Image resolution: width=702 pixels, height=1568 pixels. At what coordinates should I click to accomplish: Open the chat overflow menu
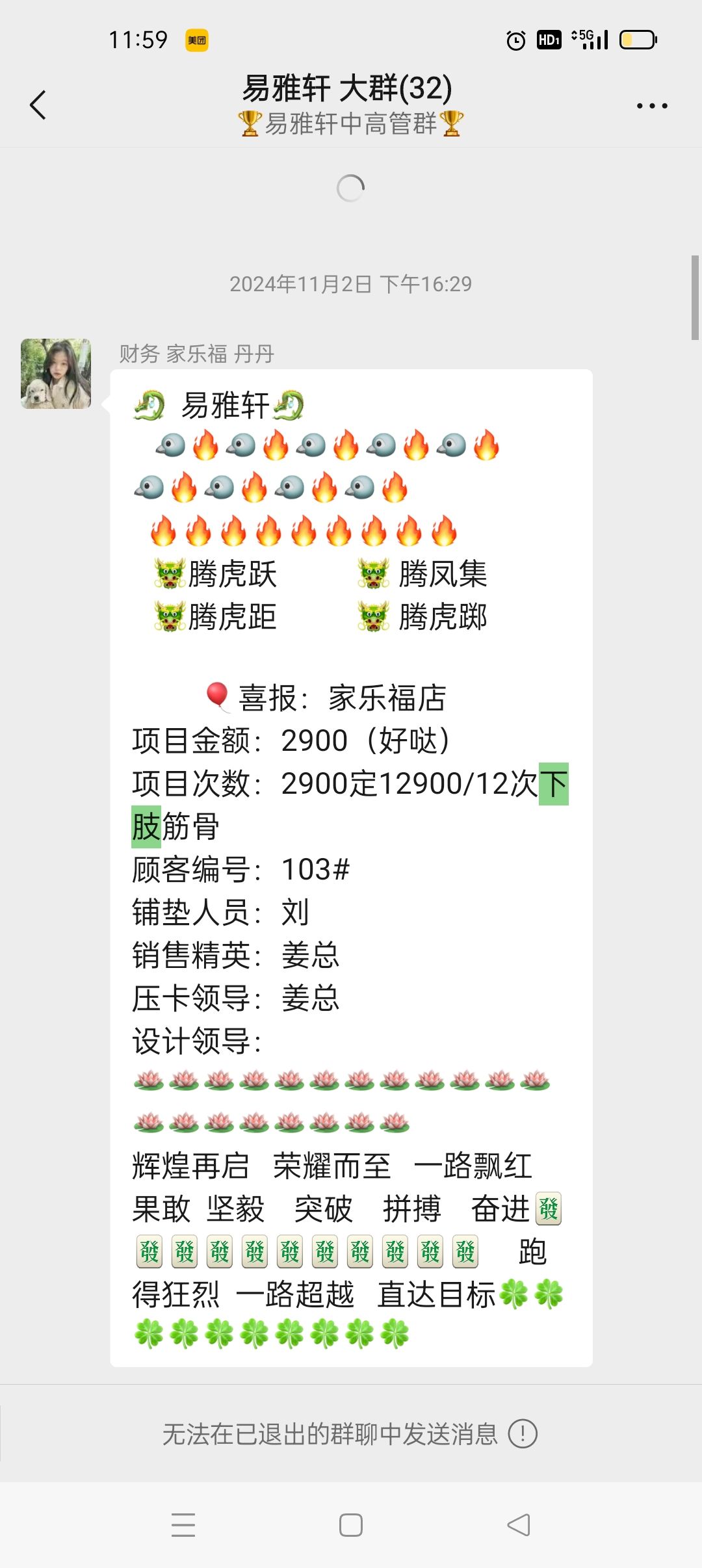[651, 105]
